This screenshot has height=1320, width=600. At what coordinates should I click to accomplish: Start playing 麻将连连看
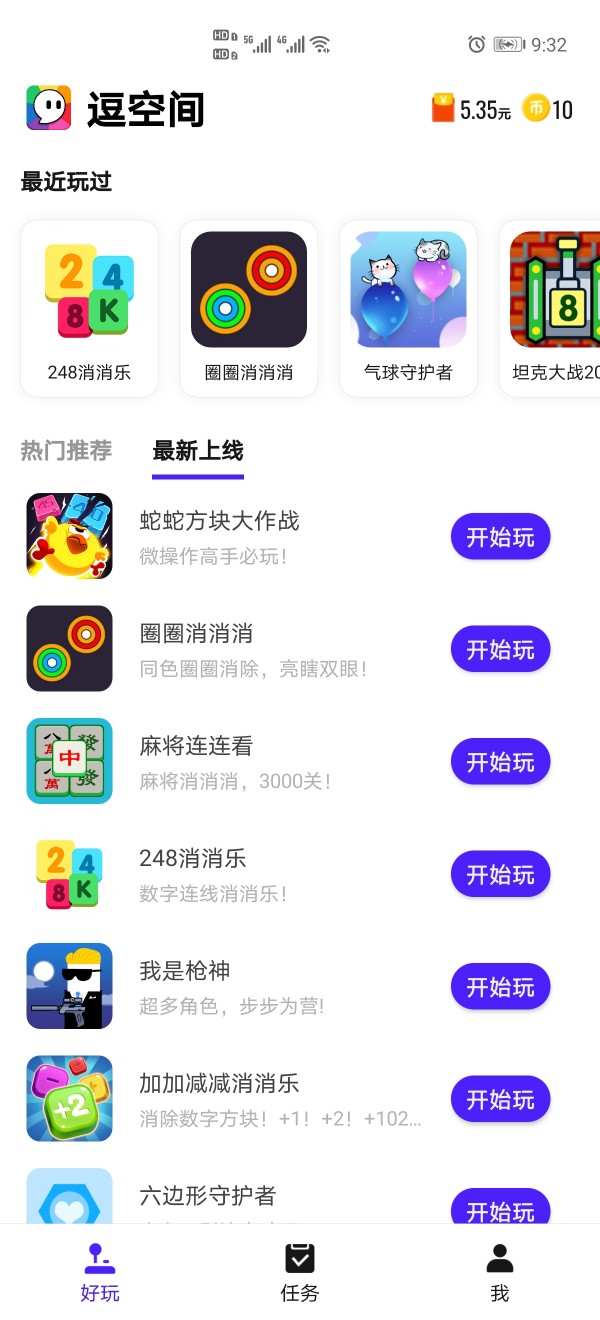(500, 762)
